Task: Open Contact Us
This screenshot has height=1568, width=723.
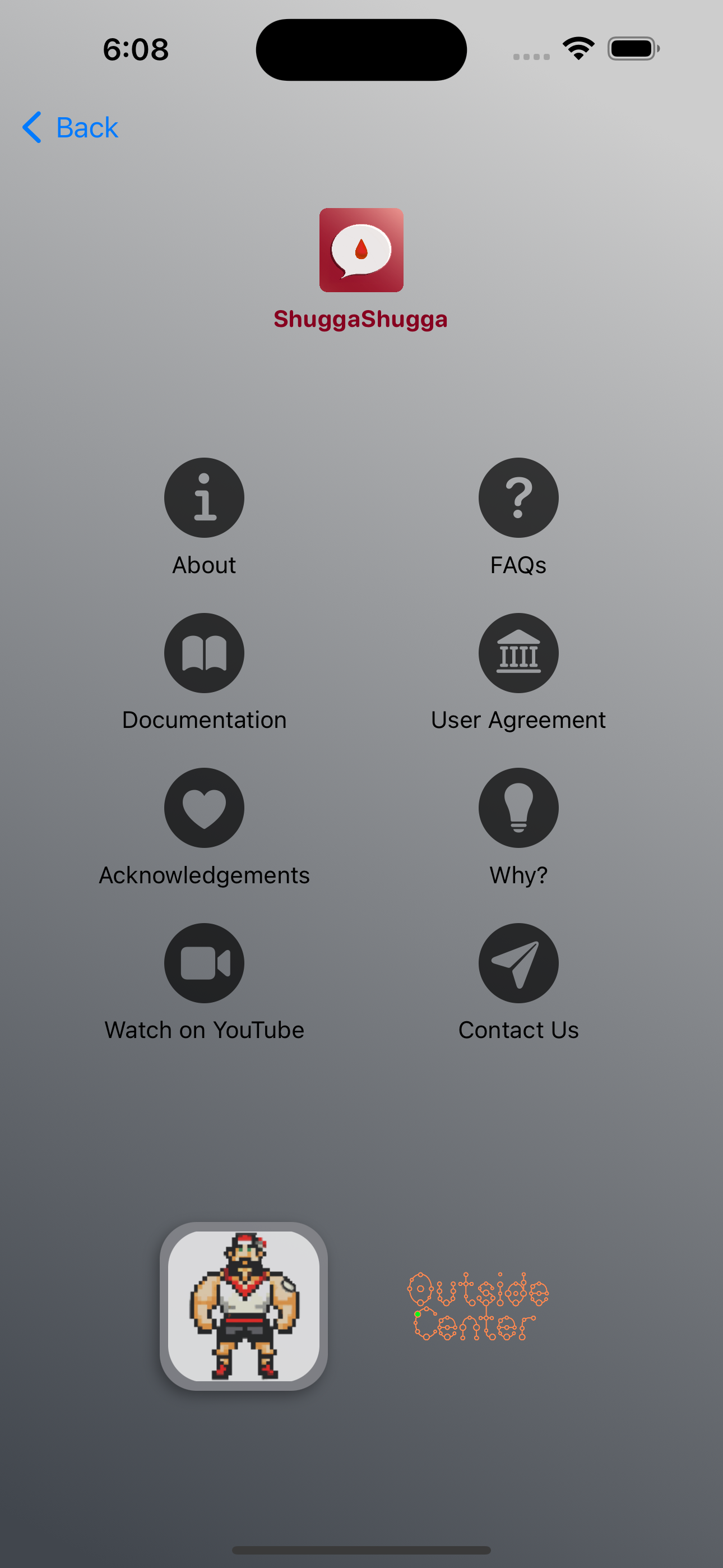Action: click(518, 963)
